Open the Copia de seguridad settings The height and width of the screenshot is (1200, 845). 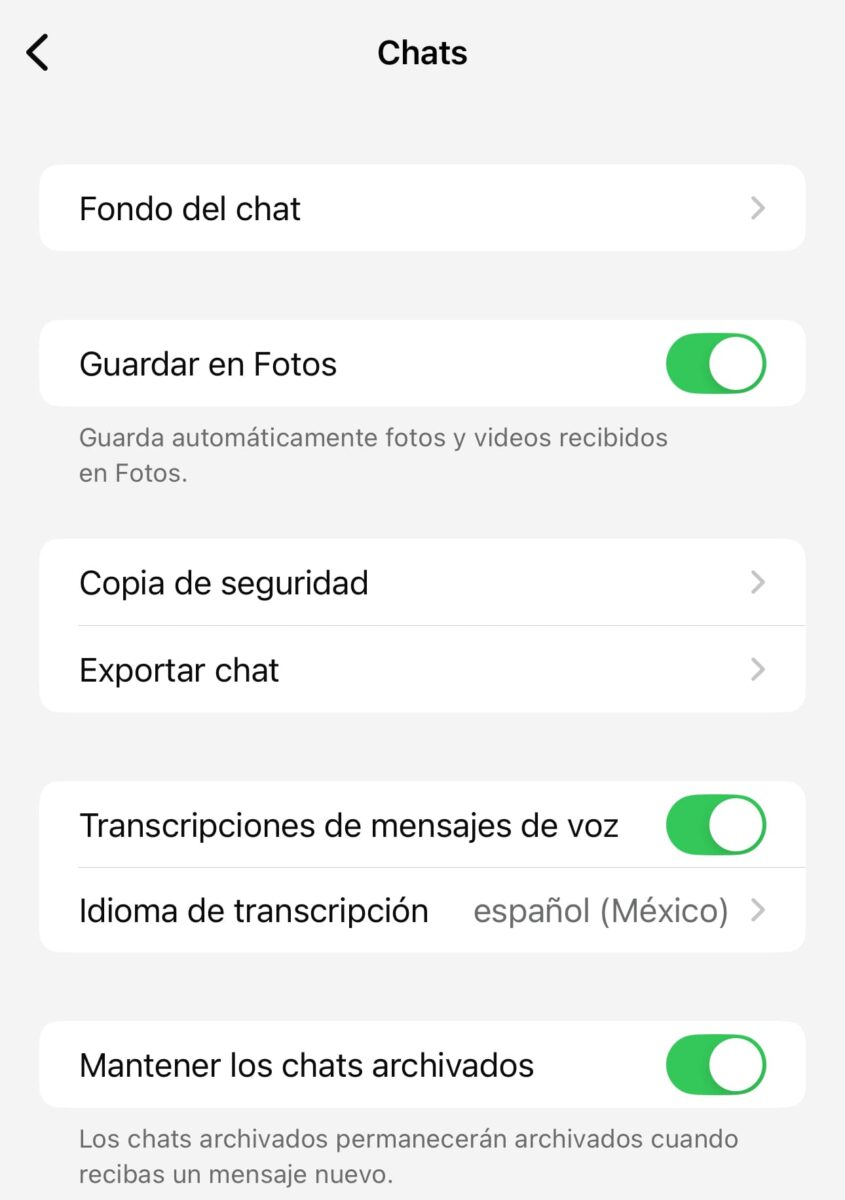(420, 583)
